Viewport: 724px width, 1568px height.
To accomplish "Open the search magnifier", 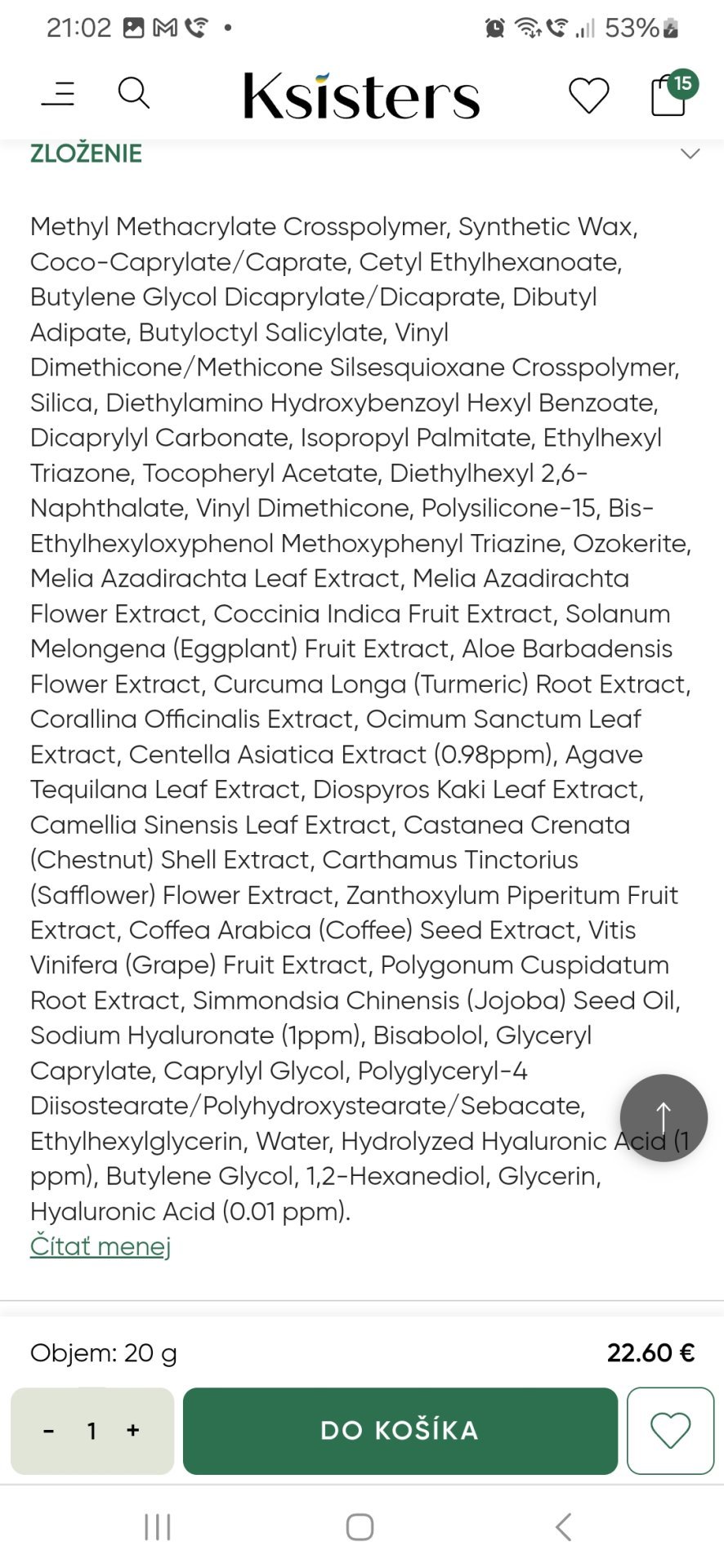I will point(134,93).
